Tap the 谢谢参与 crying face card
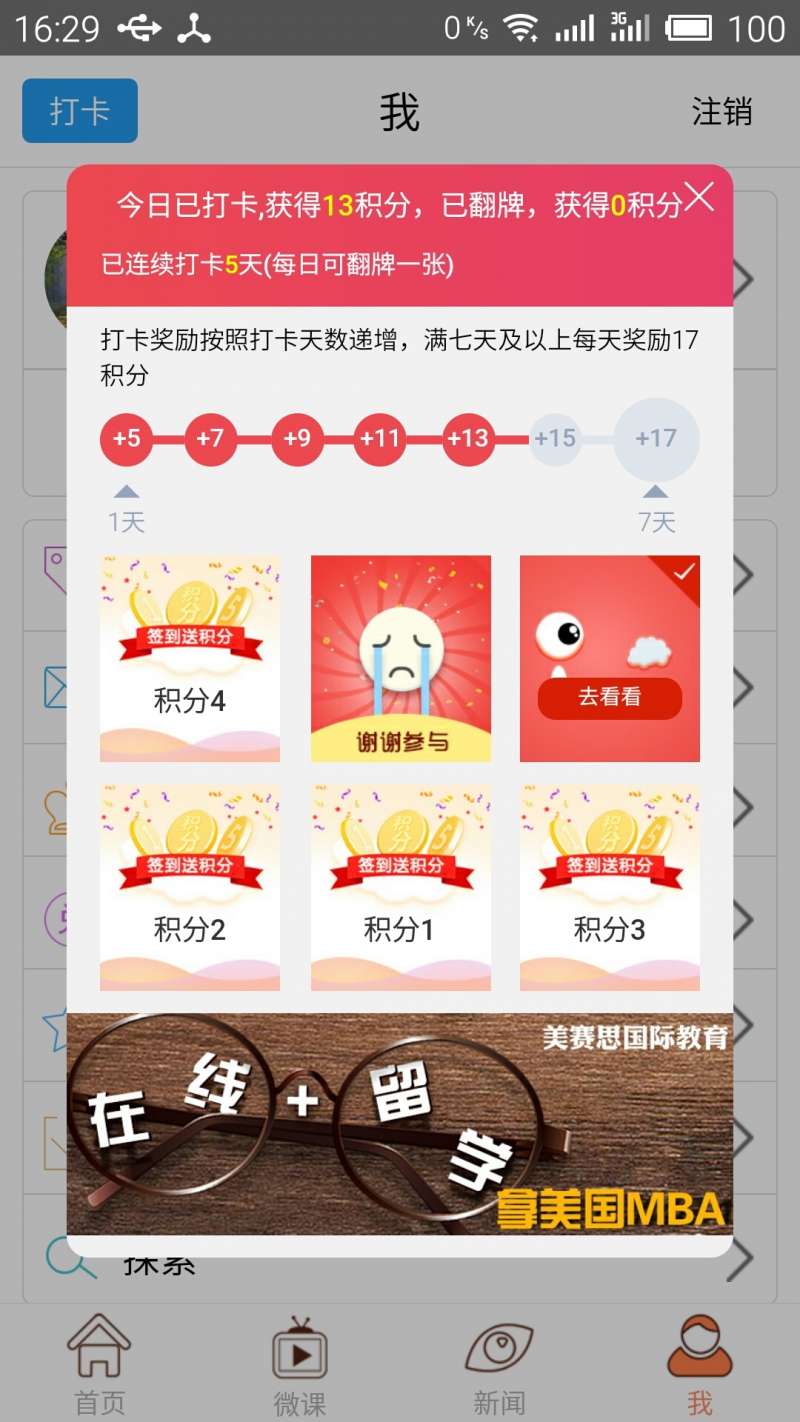800x1422 pixels. [x=401, y=659]
